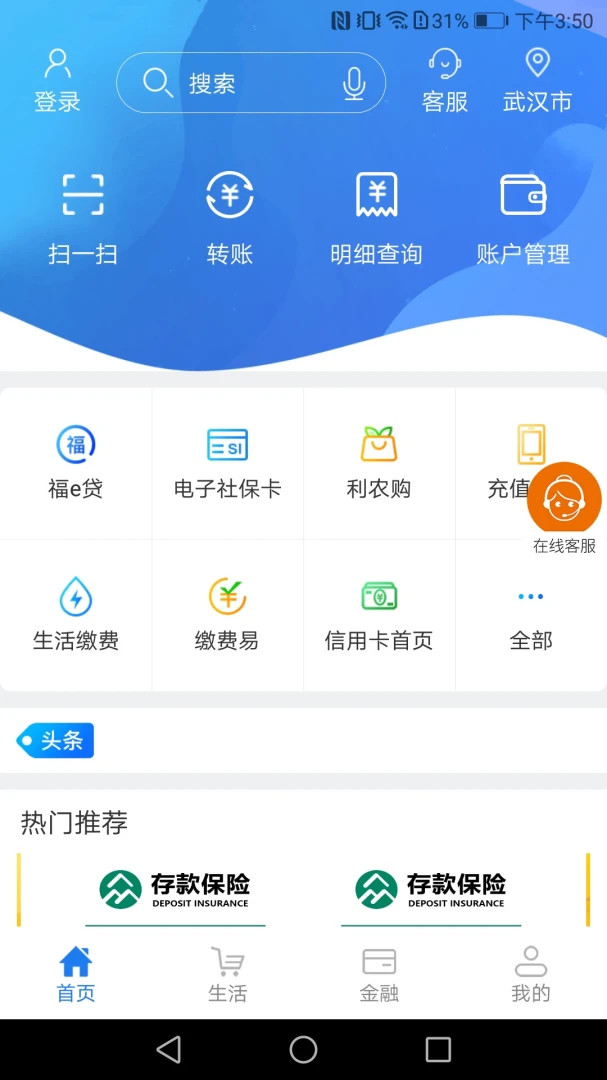Screen dimensions: 607x1080
Task: Open 转账 transfer
Action: tap(230, 218)
